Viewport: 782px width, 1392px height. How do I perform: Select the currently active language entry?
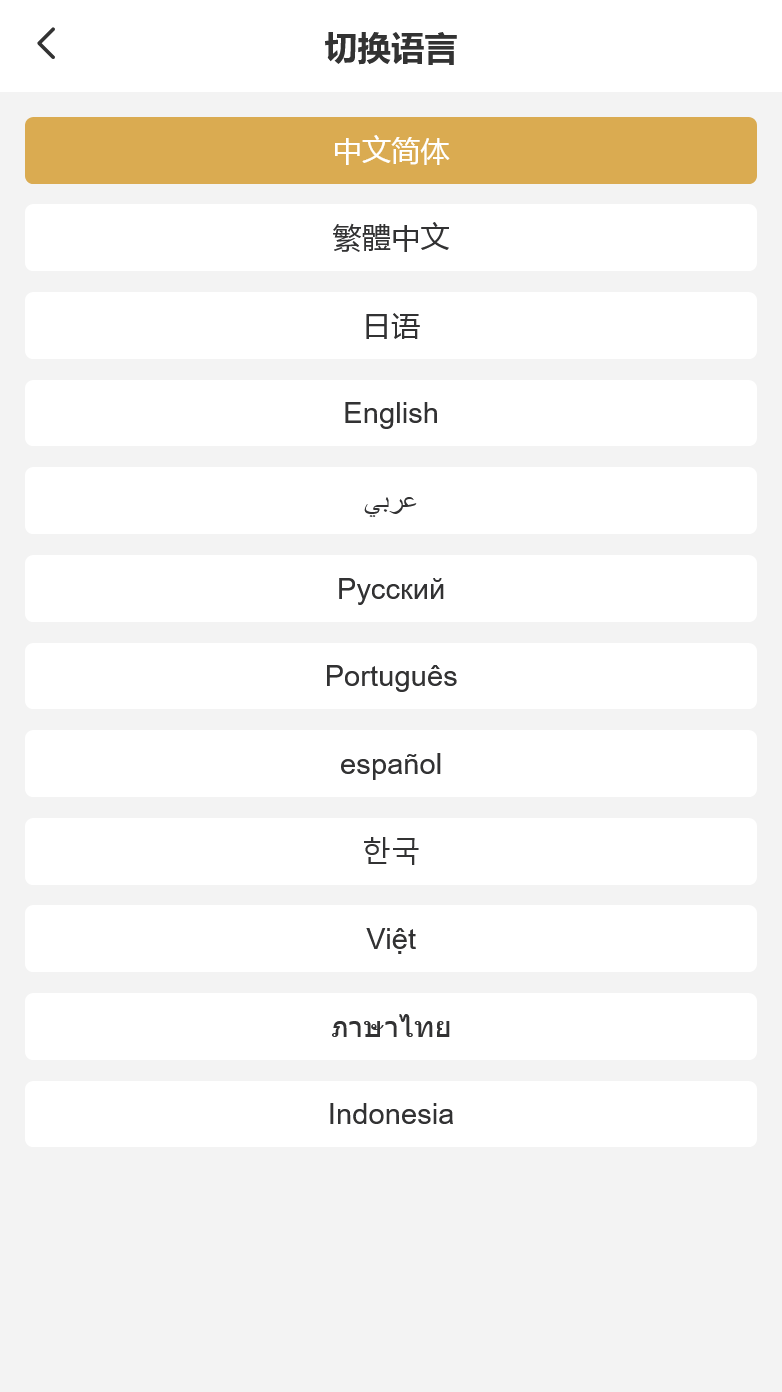click(x=391, y=151)
